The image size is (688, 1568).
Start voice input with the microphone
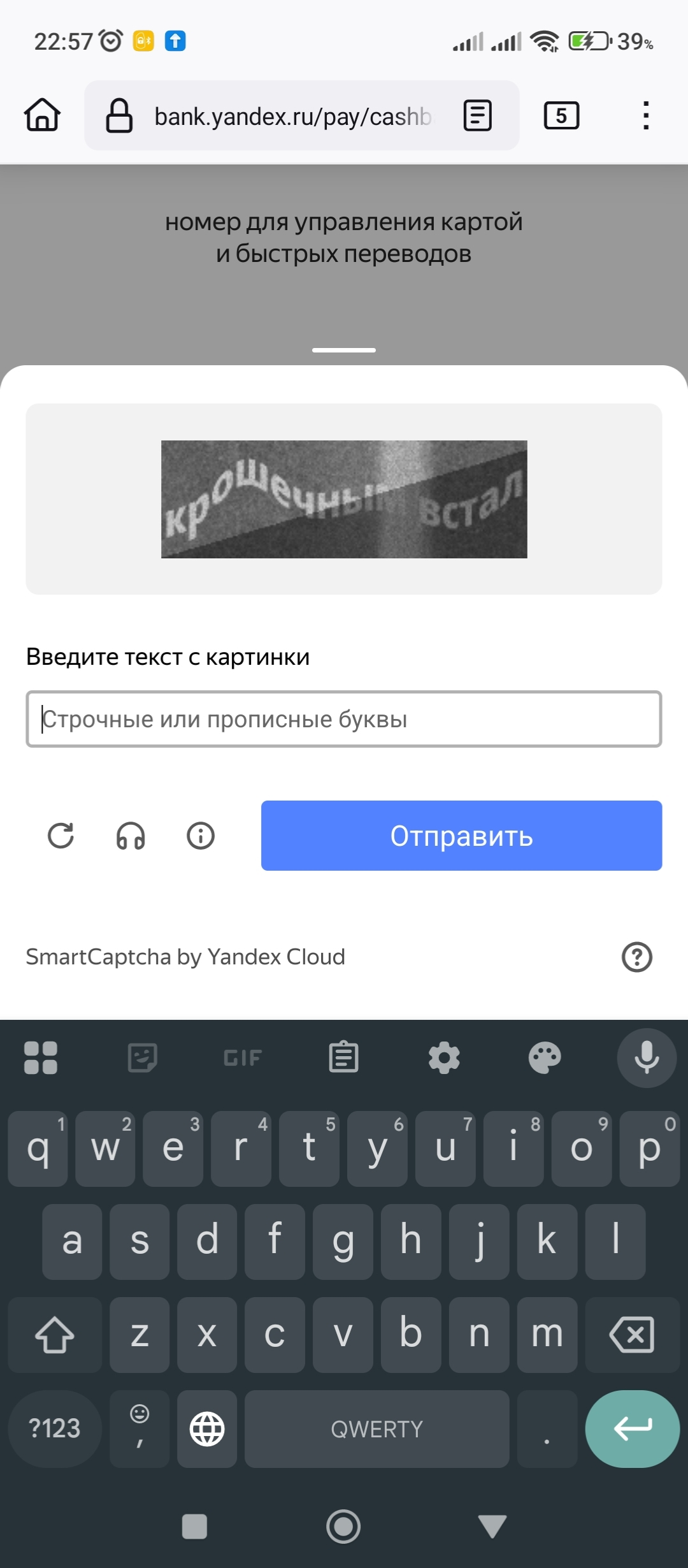coord(647,1057)
